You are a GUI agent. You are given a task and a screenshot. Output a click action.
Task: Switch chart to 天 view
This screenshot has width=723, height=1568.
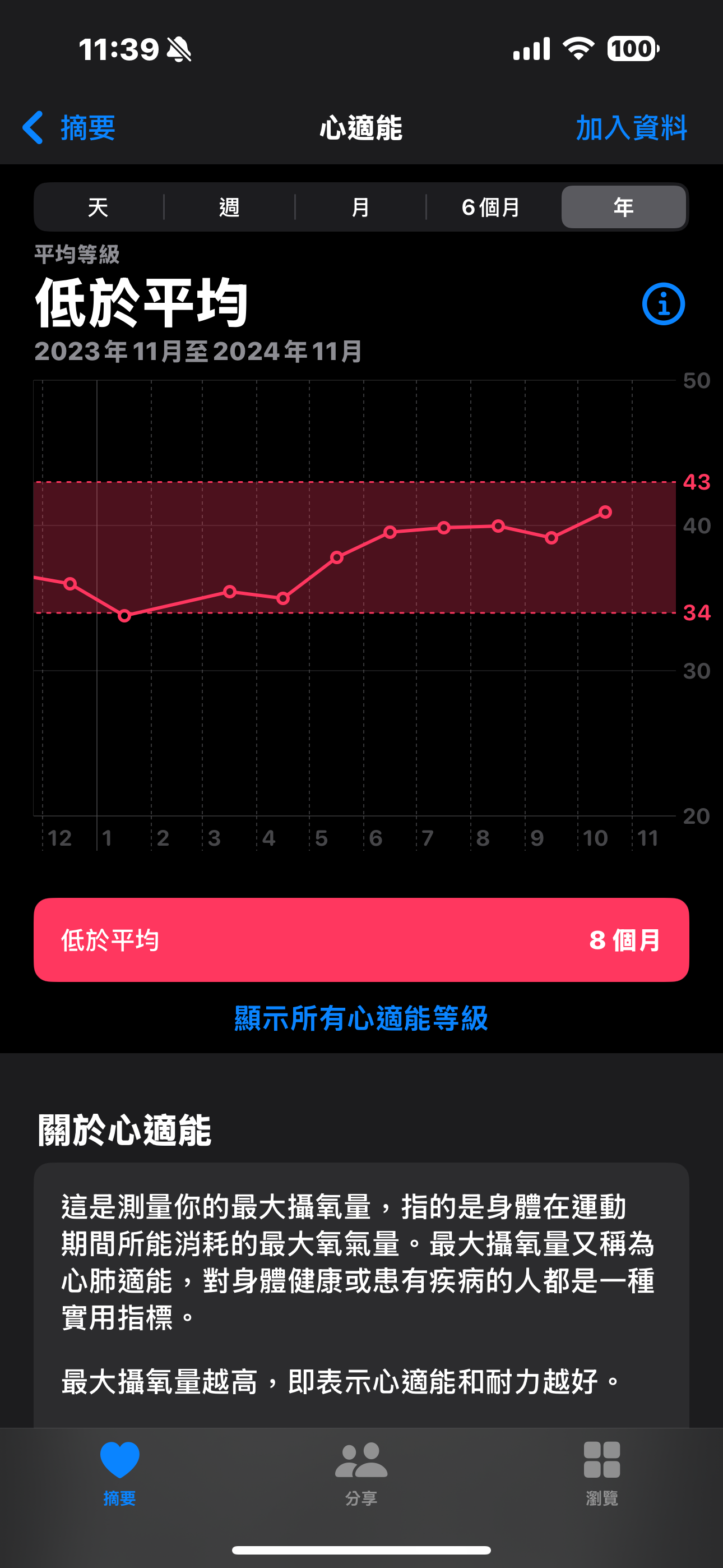pyautogui.click(x=98, y=207)
